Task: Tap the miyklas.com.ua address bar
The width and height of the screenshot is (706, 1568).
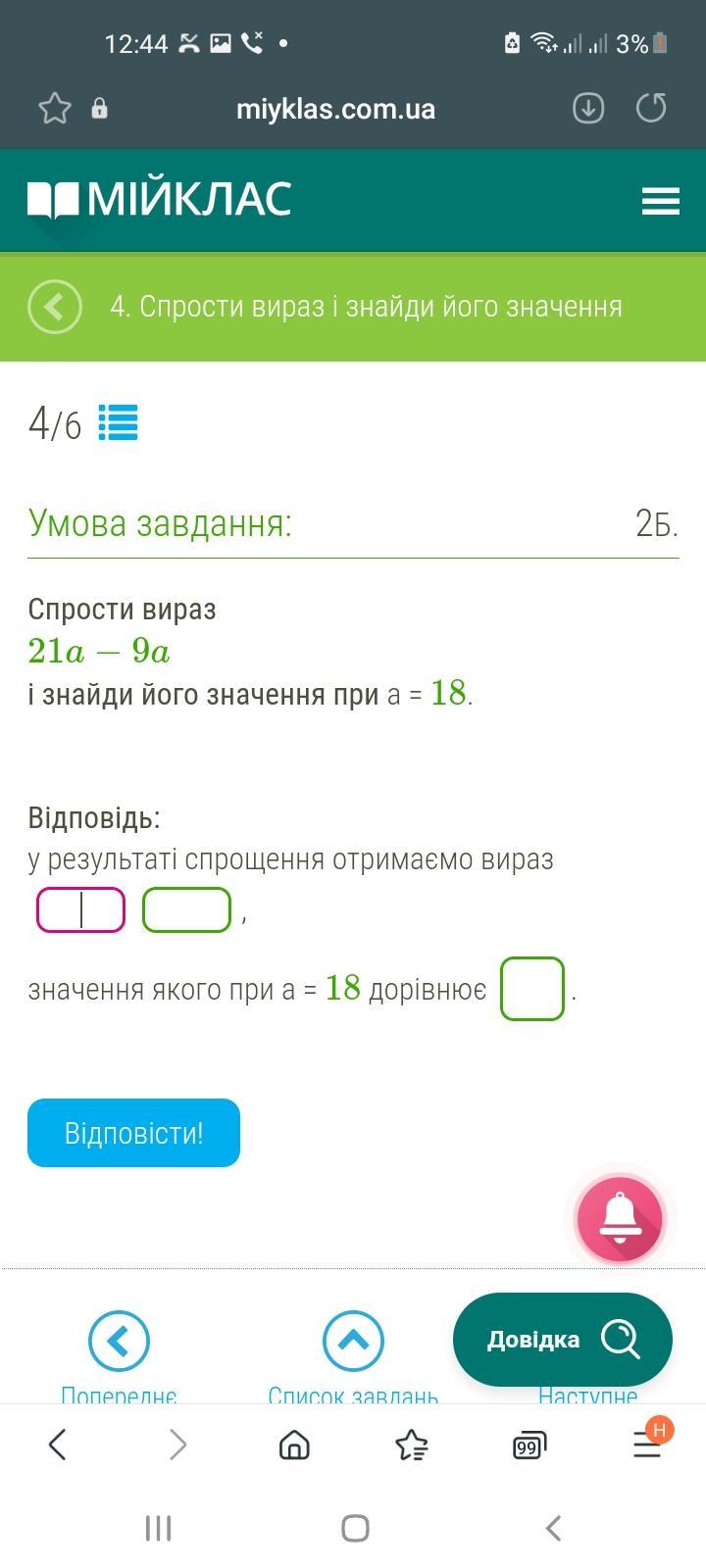Action: [335, 109]
